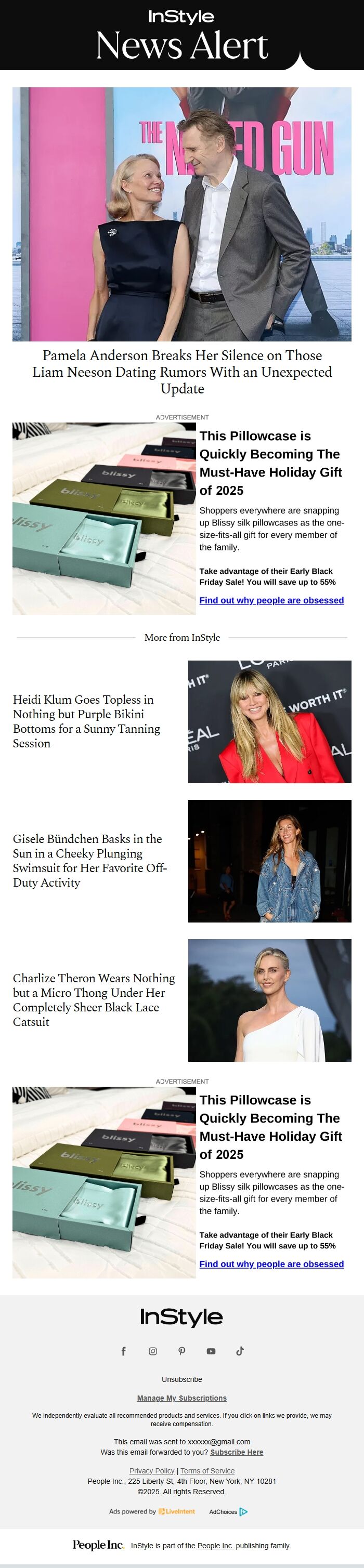The height and width of the screenshot is (1568, 364).
Task: Tap first 'Find out why people are obsessed' link
Action: [271, 600]
